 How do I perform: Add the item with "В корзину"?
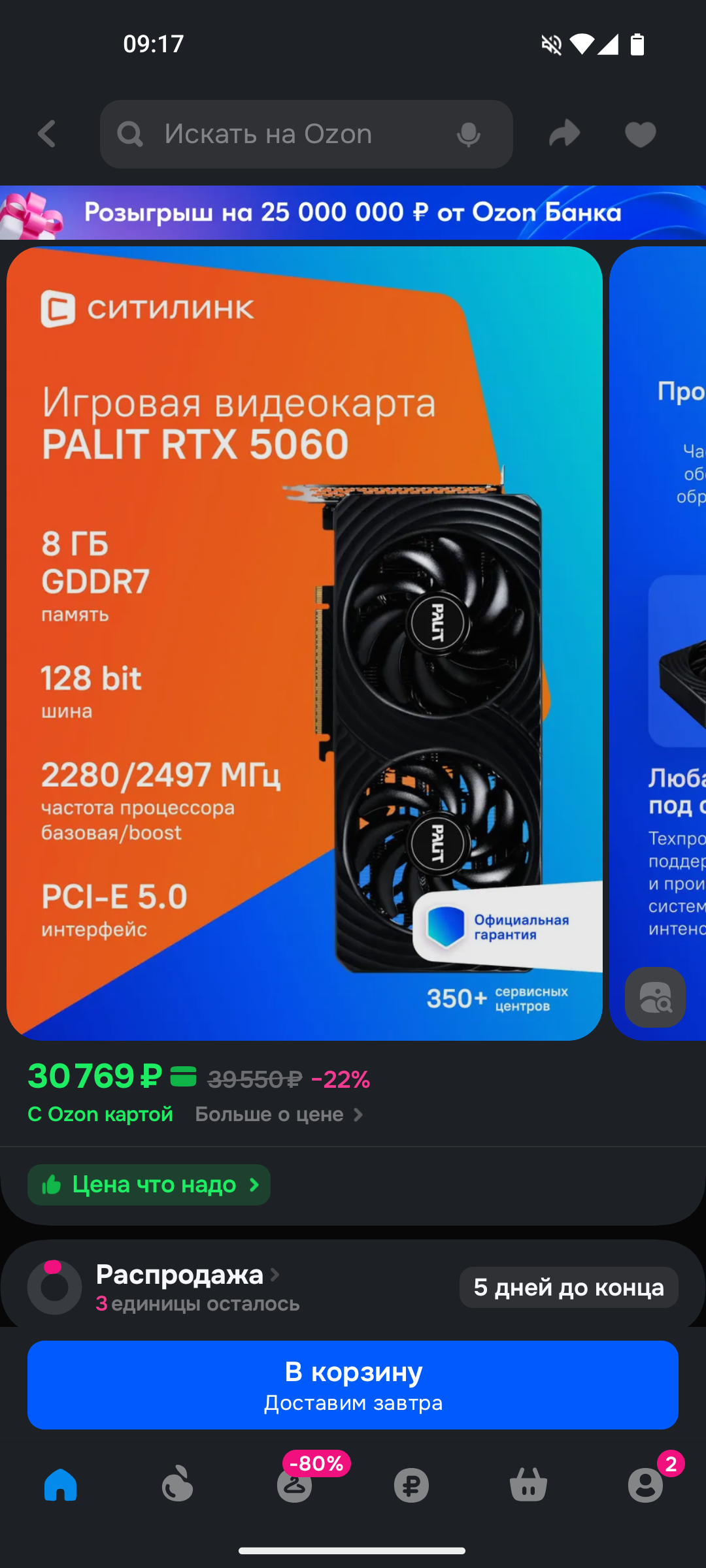tap(353, 1385)
